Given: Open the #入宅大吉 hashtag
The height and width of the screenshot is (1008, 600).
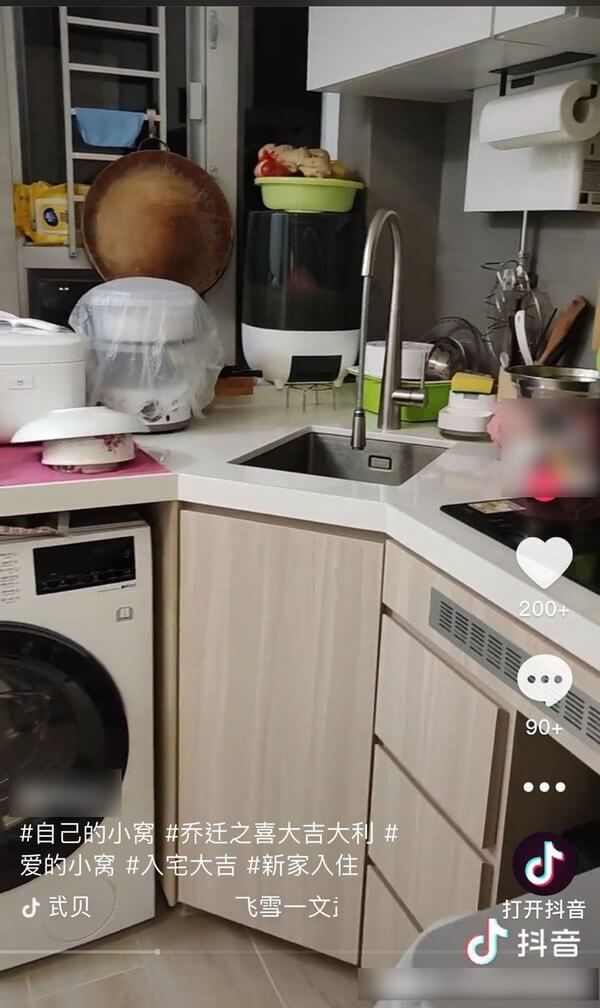Looking at the screenshot, I should coord(181,865).
